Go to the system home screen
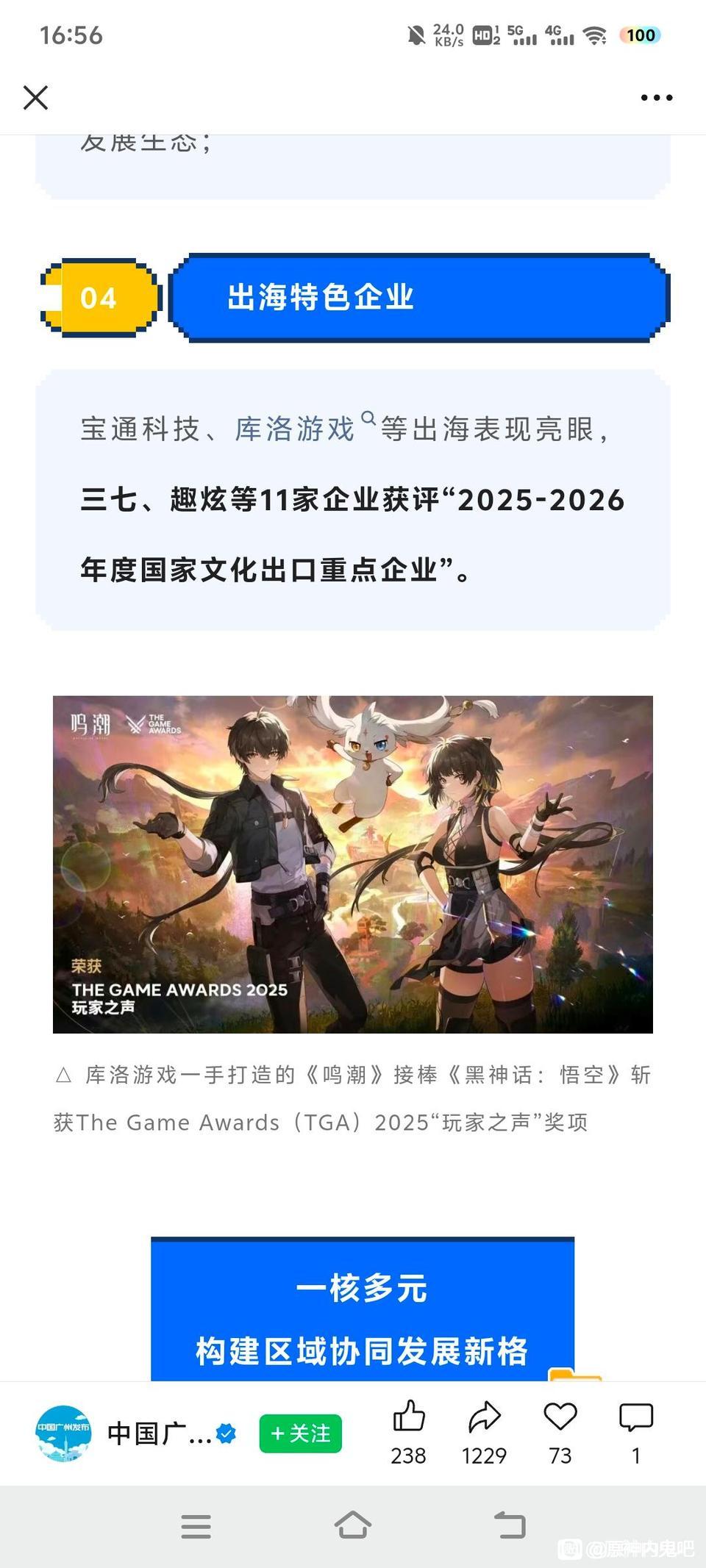Viewport: 706px width, 1568px height. point(353,1526)
